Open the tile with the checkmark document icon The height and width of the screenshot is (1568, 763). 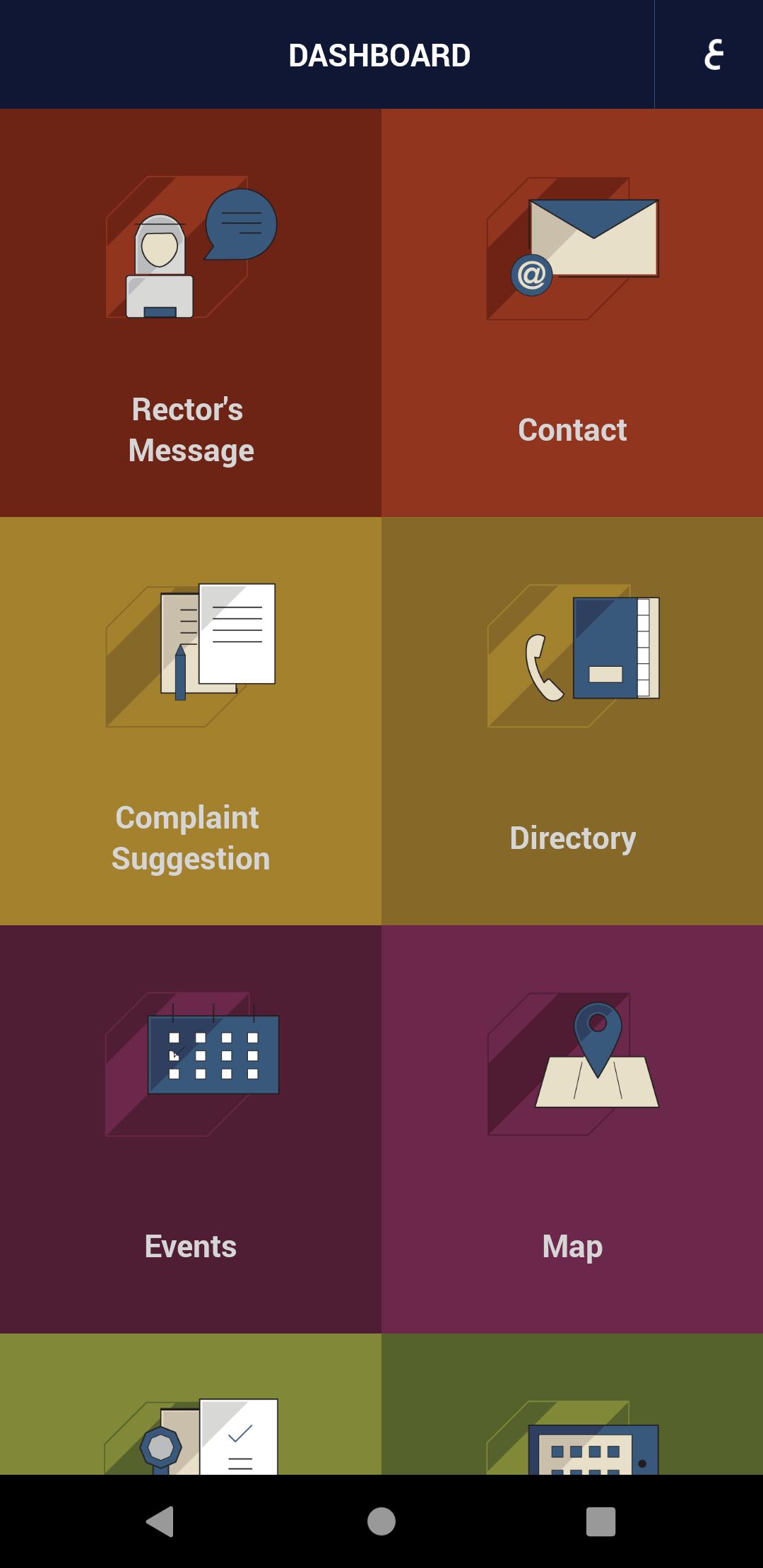coord(191,1406)
